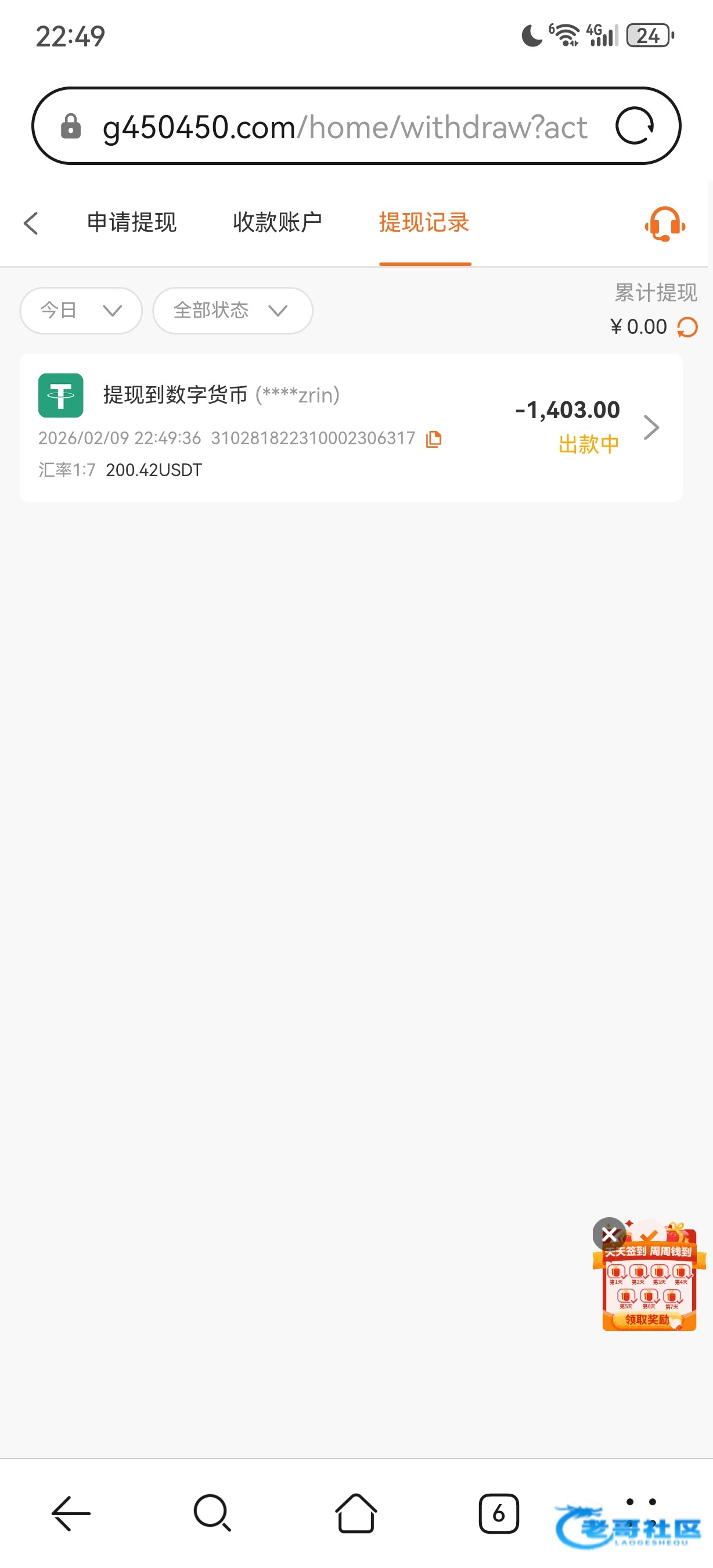View the 6 open browser tabs
The width and height of the screenshot is (713, 1568).
498,1513
